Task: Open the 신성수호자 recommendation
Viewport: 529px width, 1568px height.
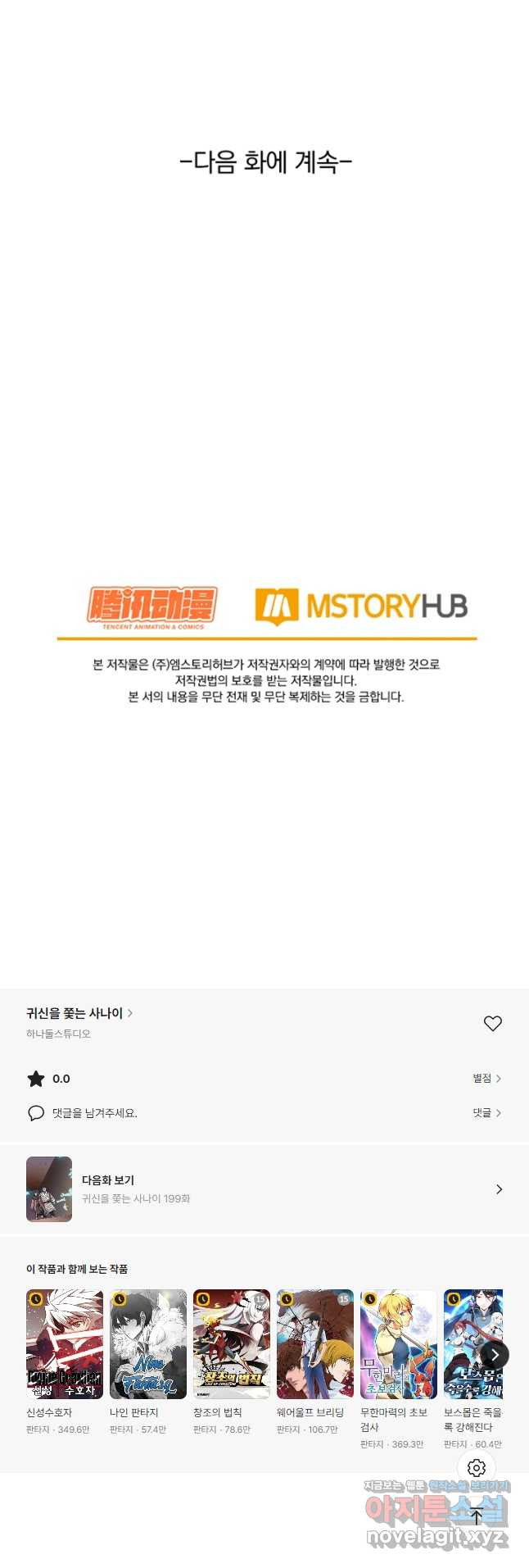Action: click(65, 1344)
